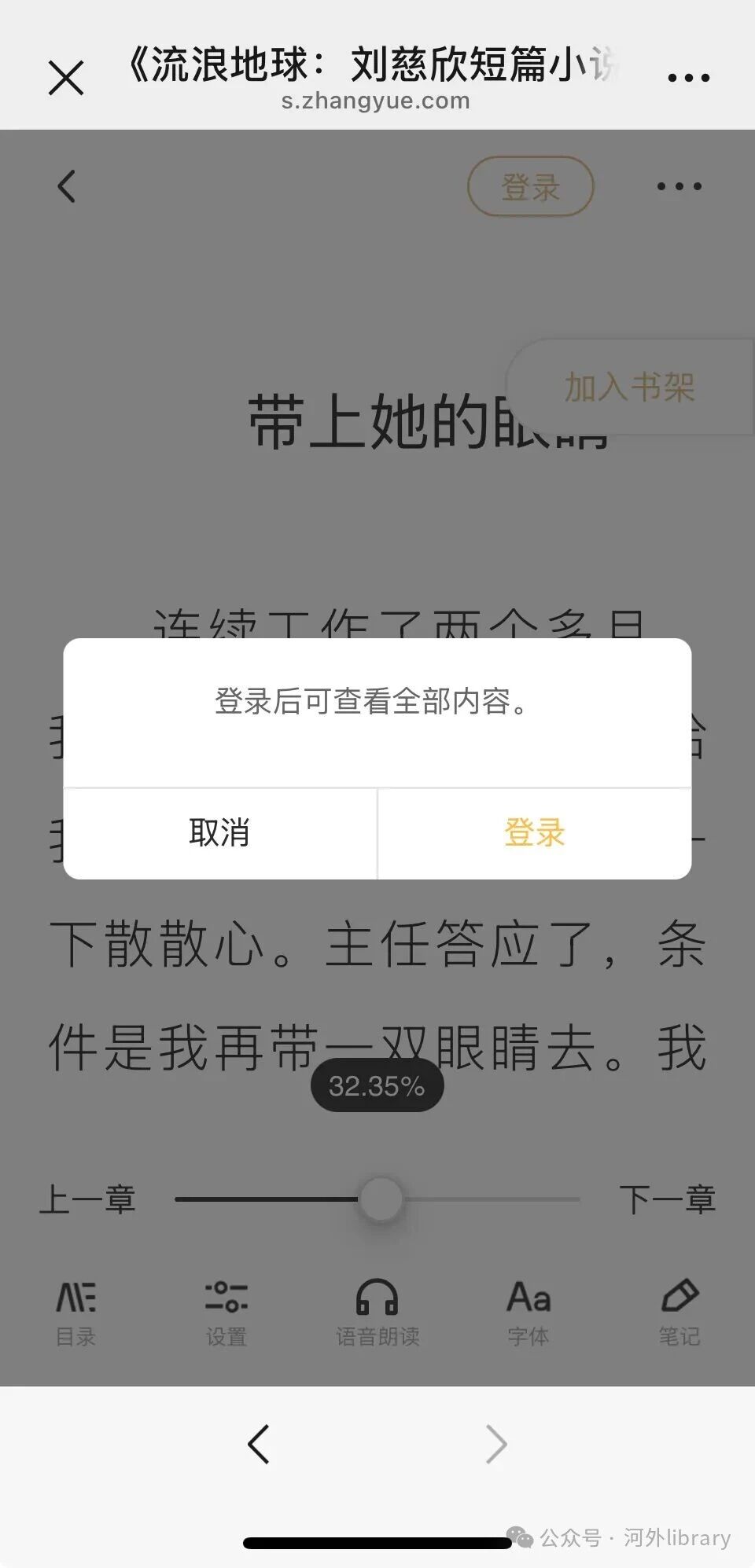The height and width of the screenshot is (1568, 755).
Task: Tap the 登录 pill in reader header
Action: (530, 186)
